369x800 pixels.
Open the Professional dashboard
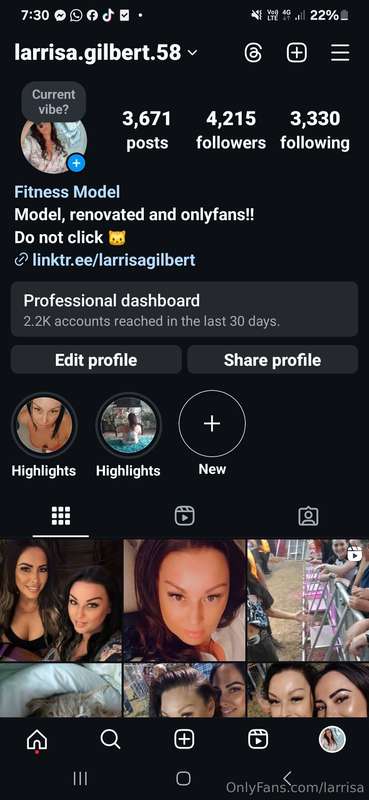[x=184, y=309]
